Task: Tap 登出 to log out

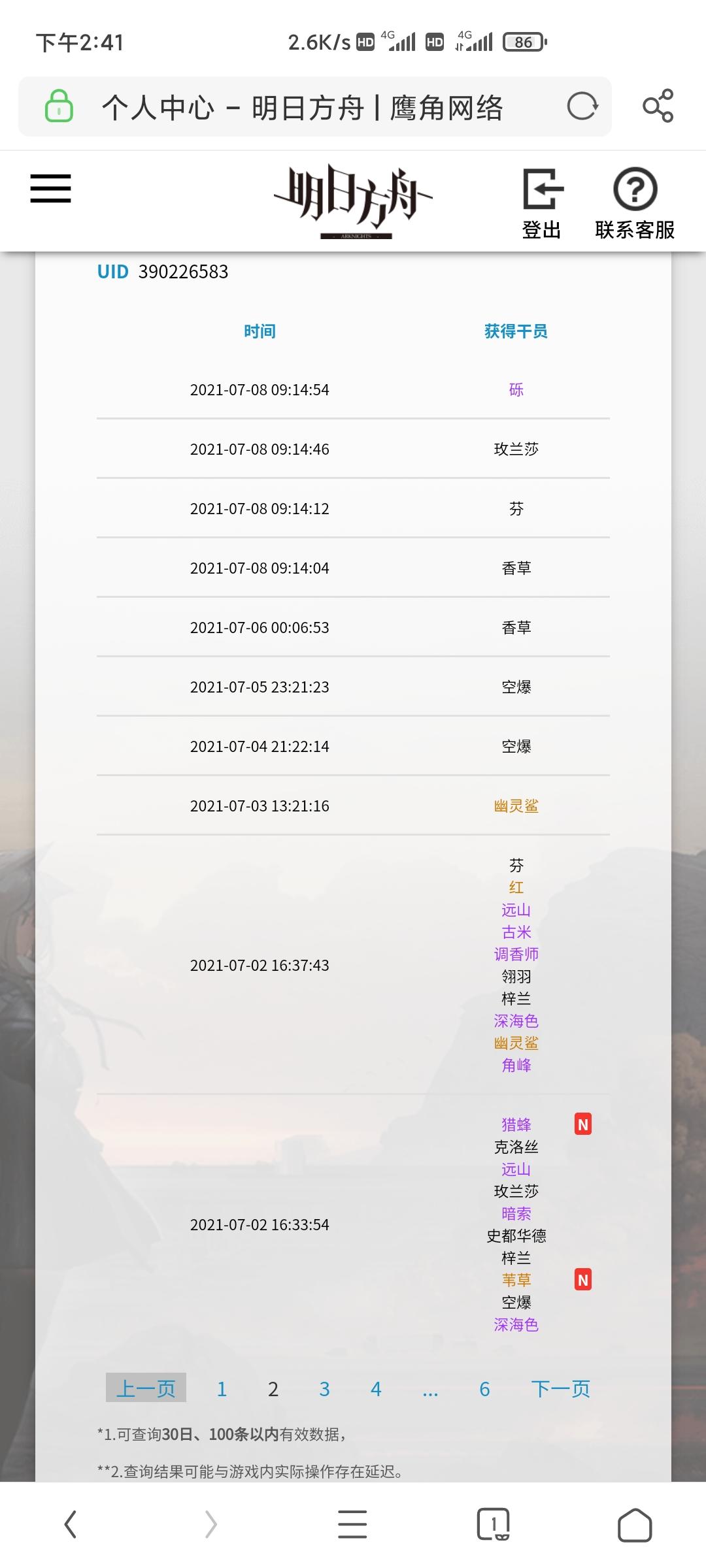Action: [x=542, y=203]
